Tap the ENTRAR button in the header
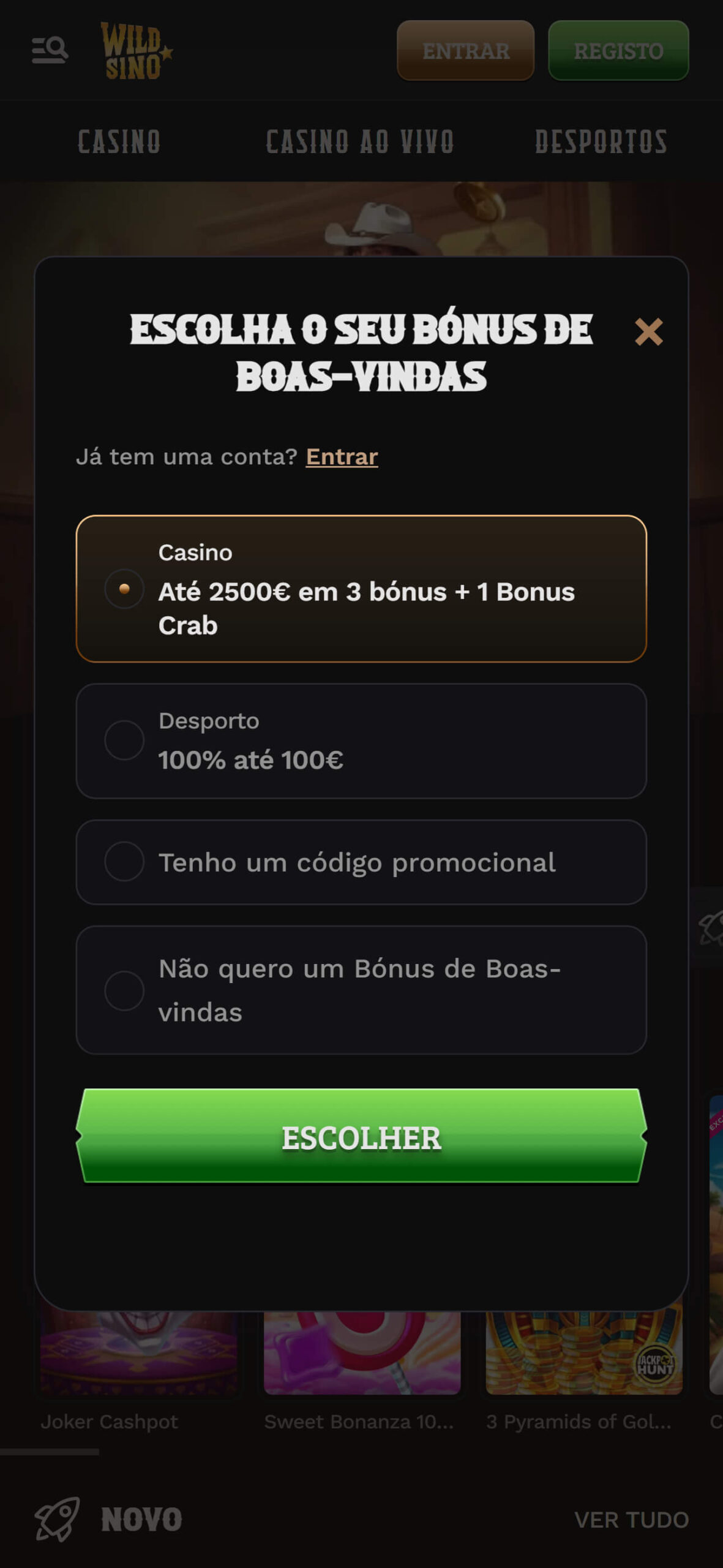The width and height of the screenshot is (723, 1568). point(465,50)
